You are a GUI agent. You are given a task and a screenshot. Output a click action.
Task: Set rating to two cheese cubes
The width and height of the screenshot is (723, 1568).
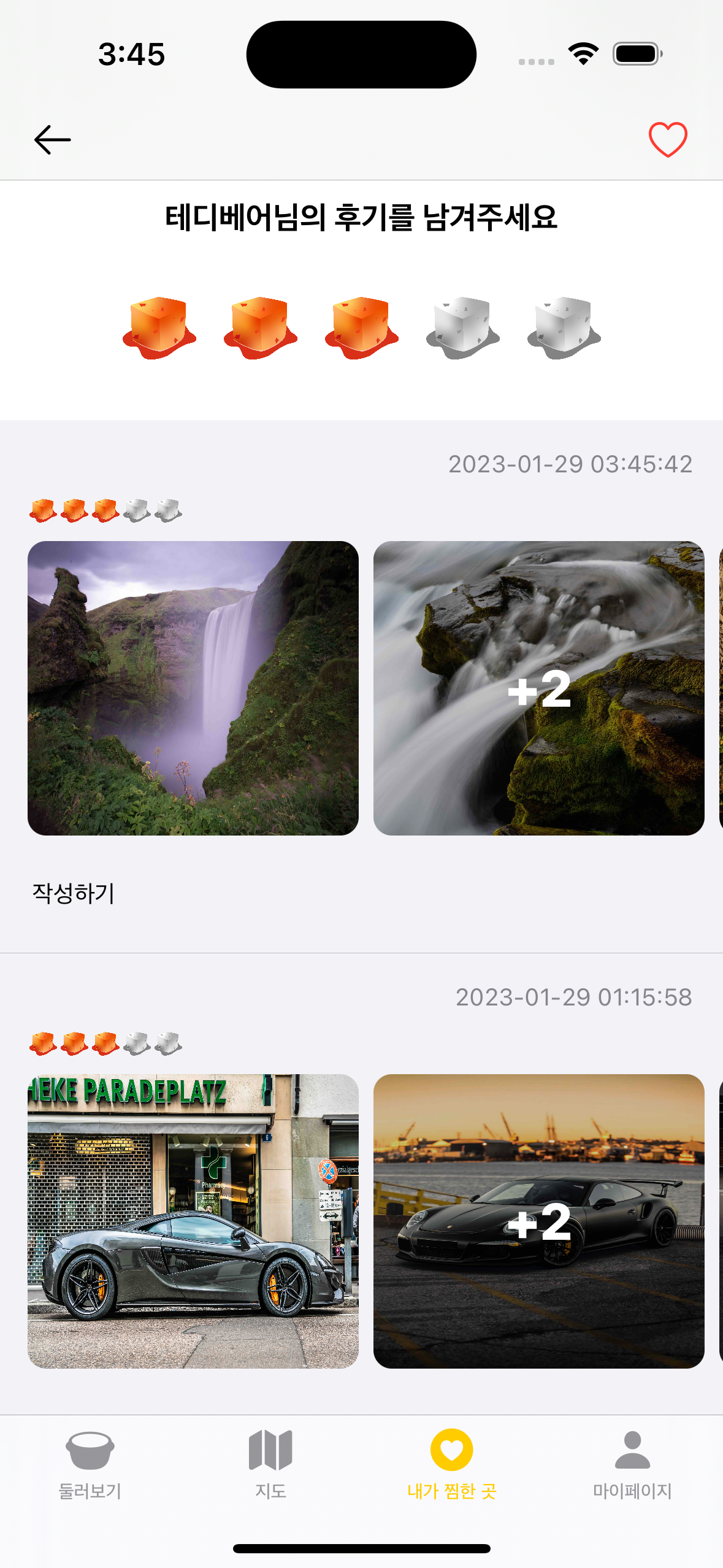tap(261, 328)
